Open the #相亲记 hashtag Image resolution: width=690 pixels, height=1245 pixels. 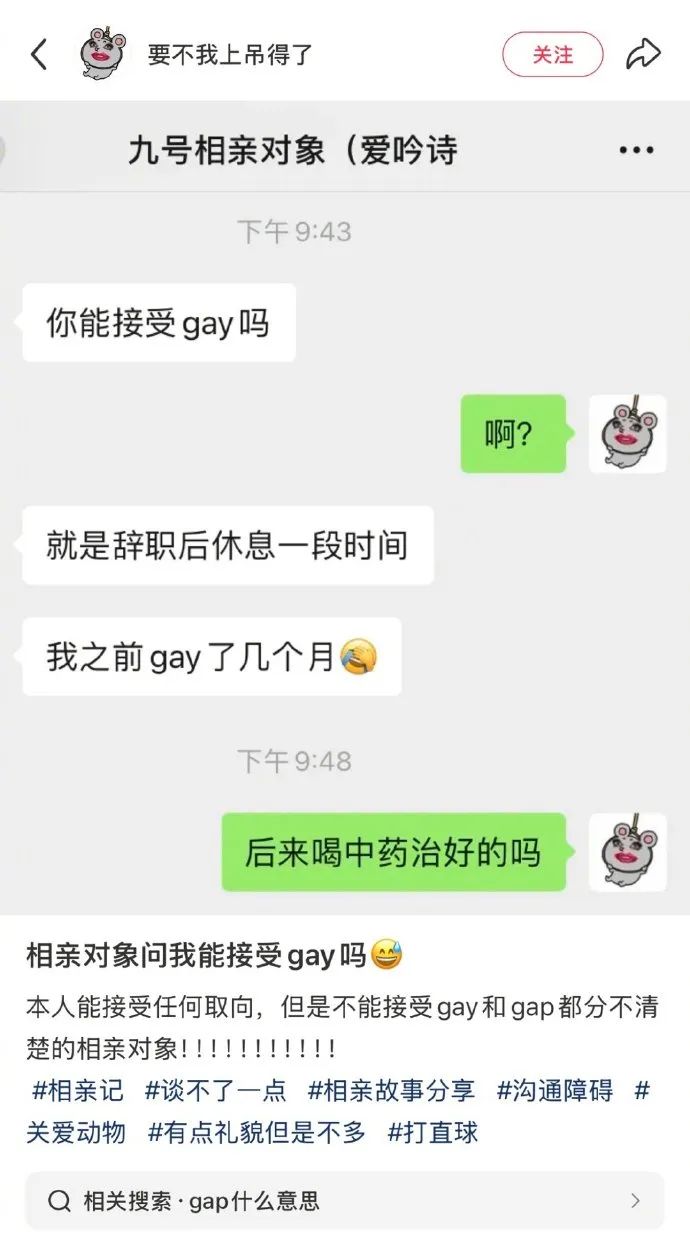point(78,1090)
